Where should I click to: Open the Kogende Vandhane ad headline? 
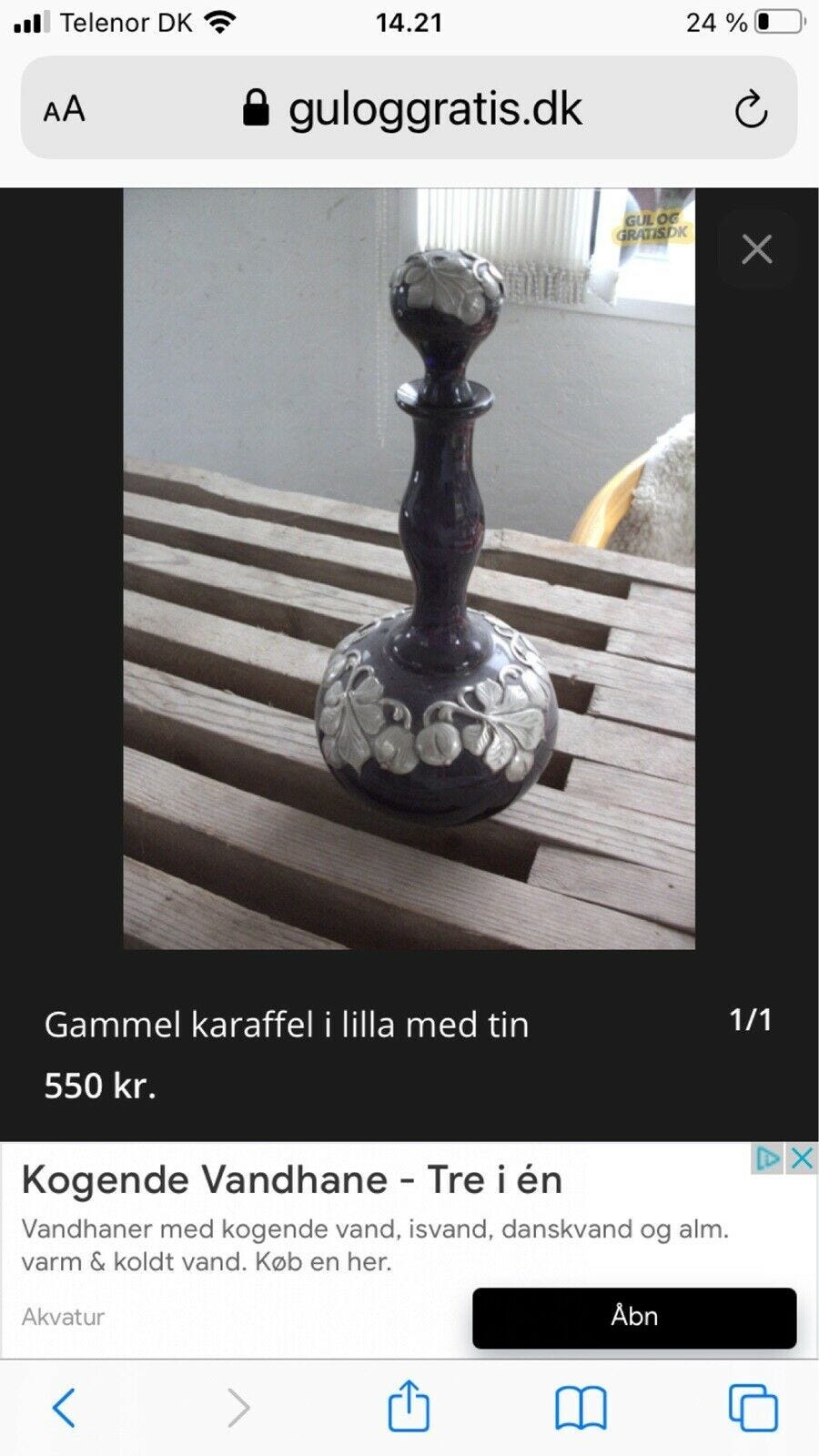pos(293,1179)
